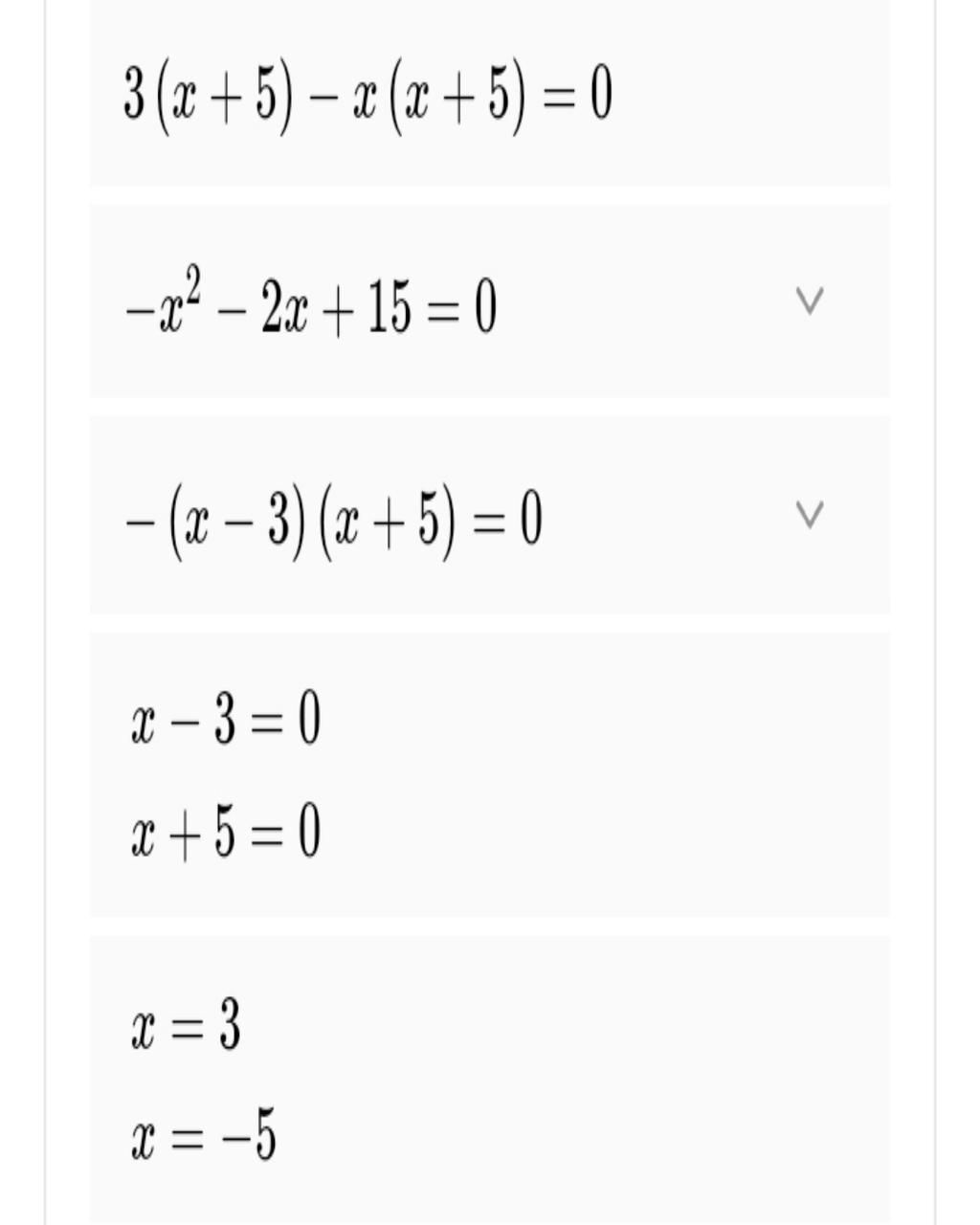The width and height of the screenshot is (980, 1225).
Task: Expand the step -x² - 2x + 15 = 0
Action: tap(809, 301)
